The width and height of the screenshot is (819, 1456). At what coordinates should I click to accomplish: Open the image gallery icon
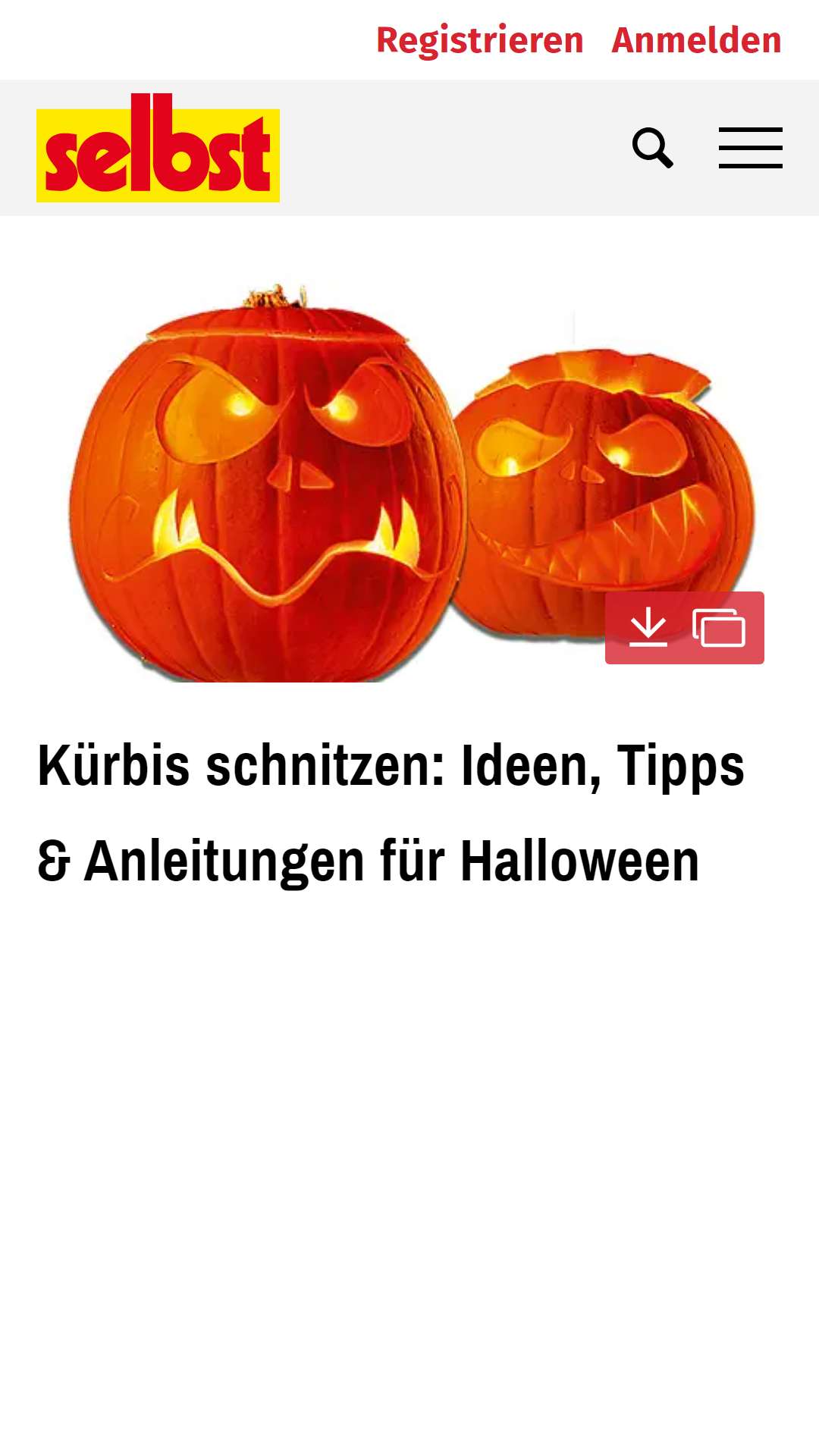click(x=719, y=627)
